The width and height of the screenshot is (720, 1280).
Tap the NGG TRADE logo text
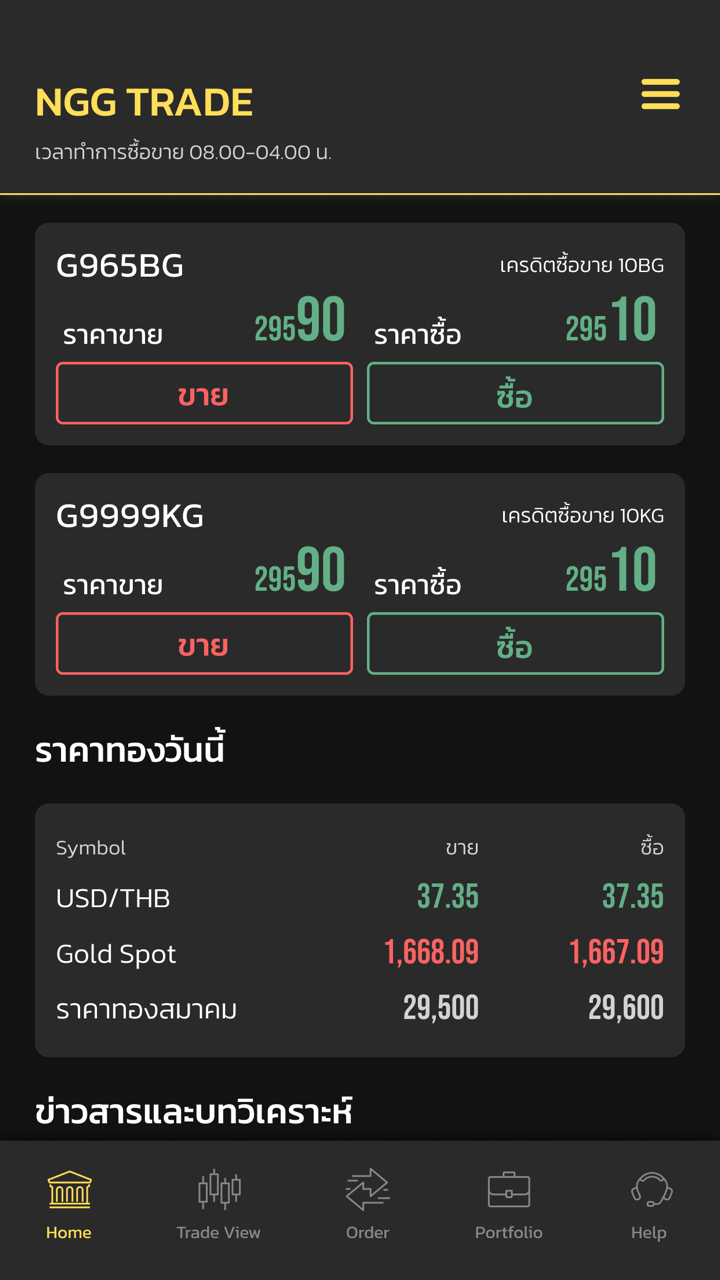point(143,101)
